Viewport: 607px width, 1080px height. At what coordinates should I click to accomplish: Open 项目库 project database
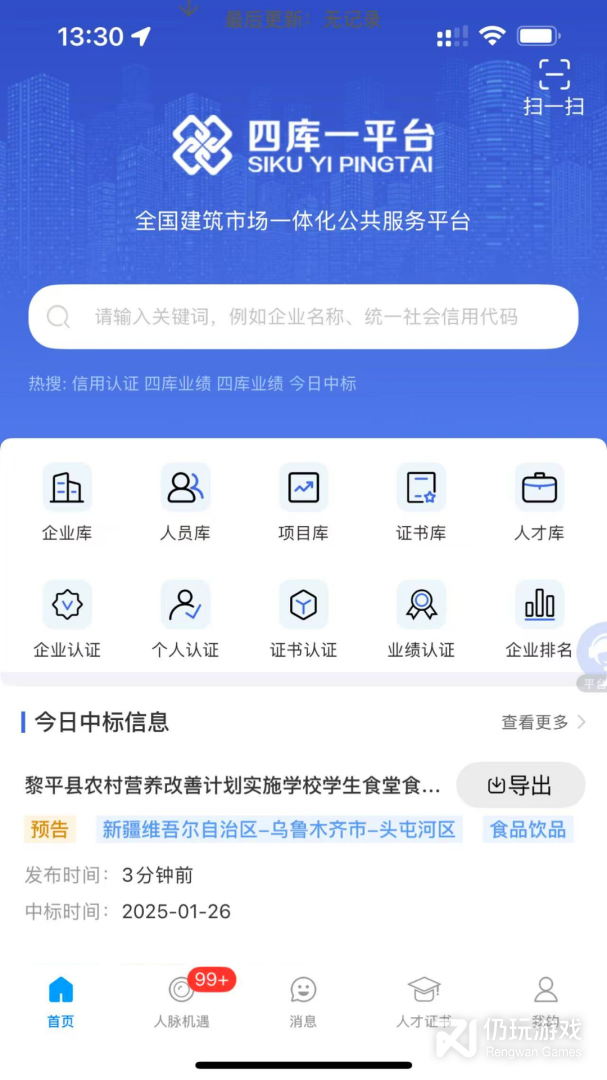coord(303,503)
